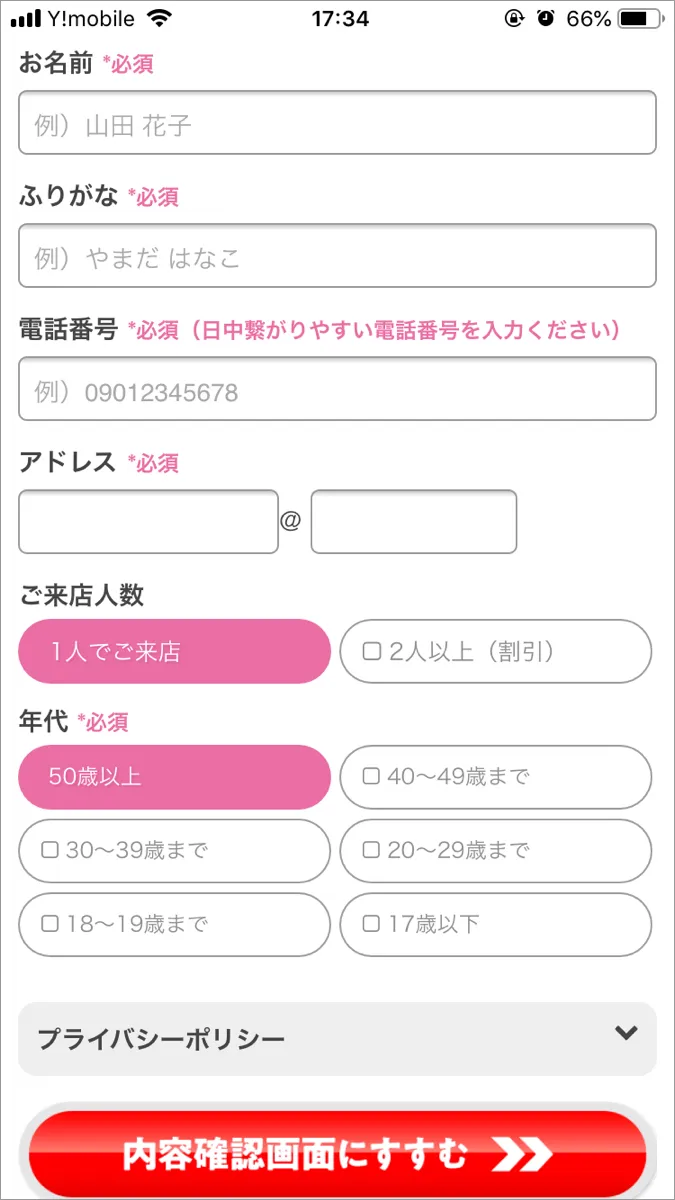The width and height of the screenshot is (675, 1200).
Task: Pick the 30〜39歳まで age group
Action: pos(174,851)
